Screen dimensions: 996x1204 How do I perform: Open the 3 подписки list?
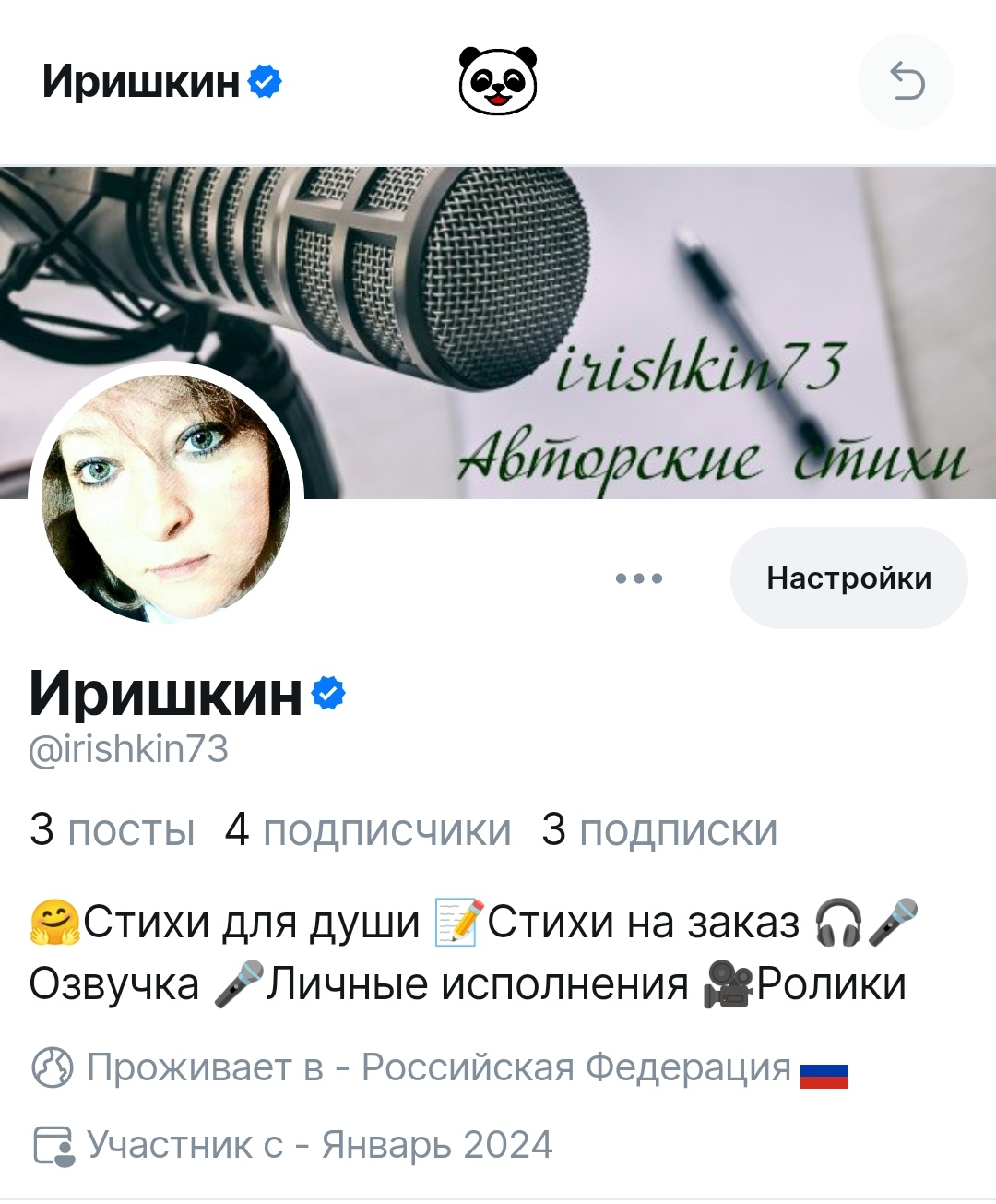click(658, 829)
